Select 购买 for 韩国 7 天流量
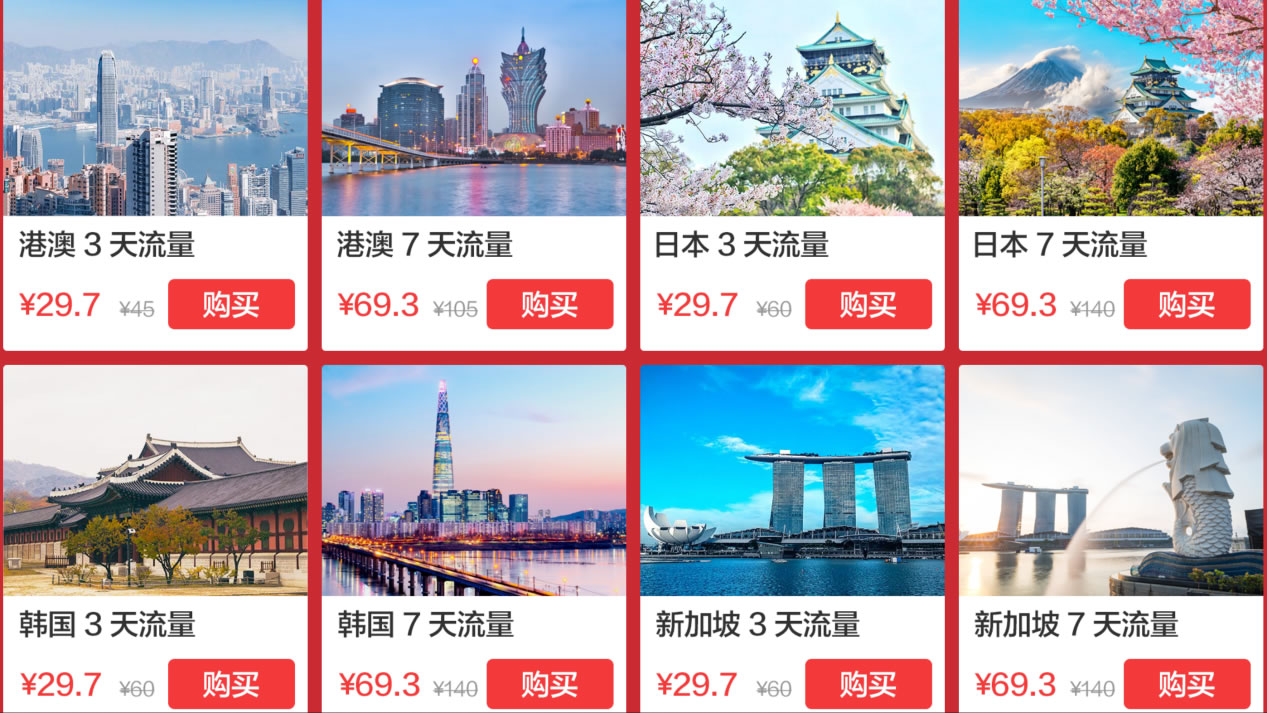The width and height of the screenshot is (1267, 713). 549,684
